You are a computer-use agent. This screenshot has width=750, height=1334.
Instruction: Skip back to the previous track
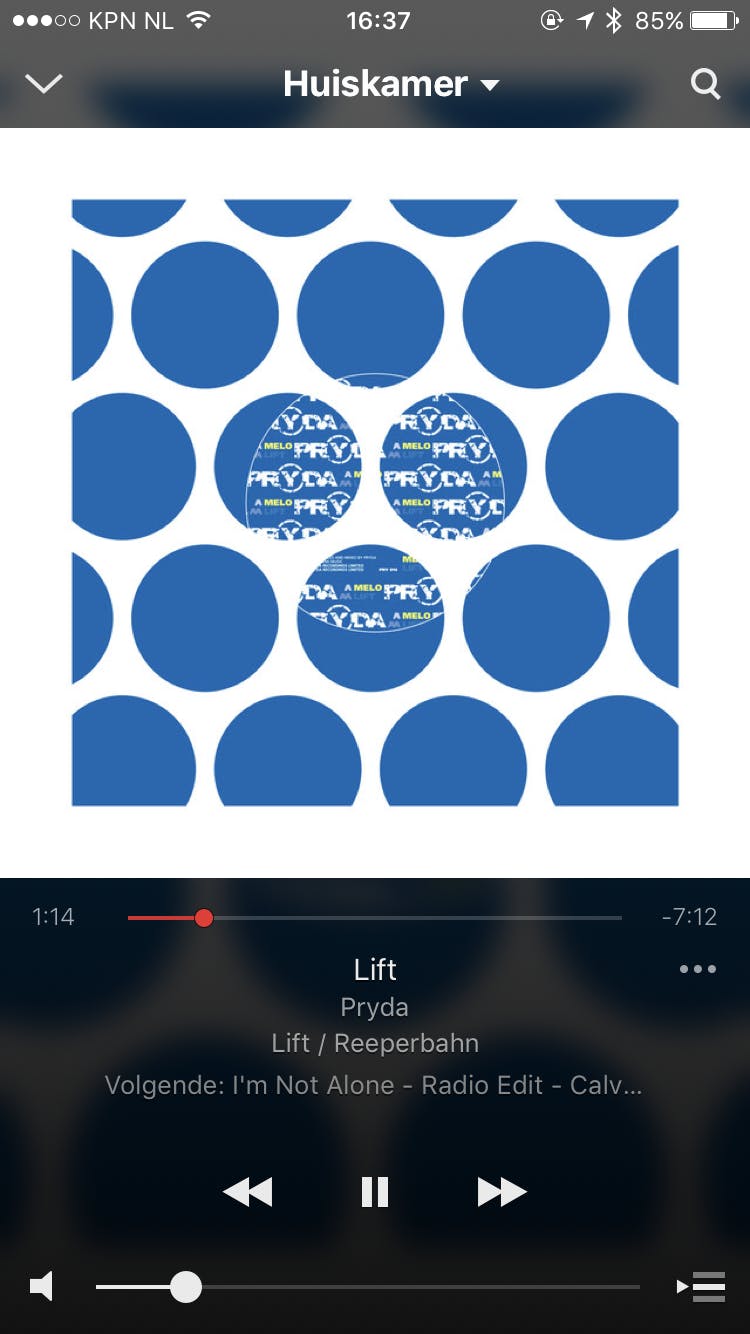pyautogui.click(x=247, y=1191)
